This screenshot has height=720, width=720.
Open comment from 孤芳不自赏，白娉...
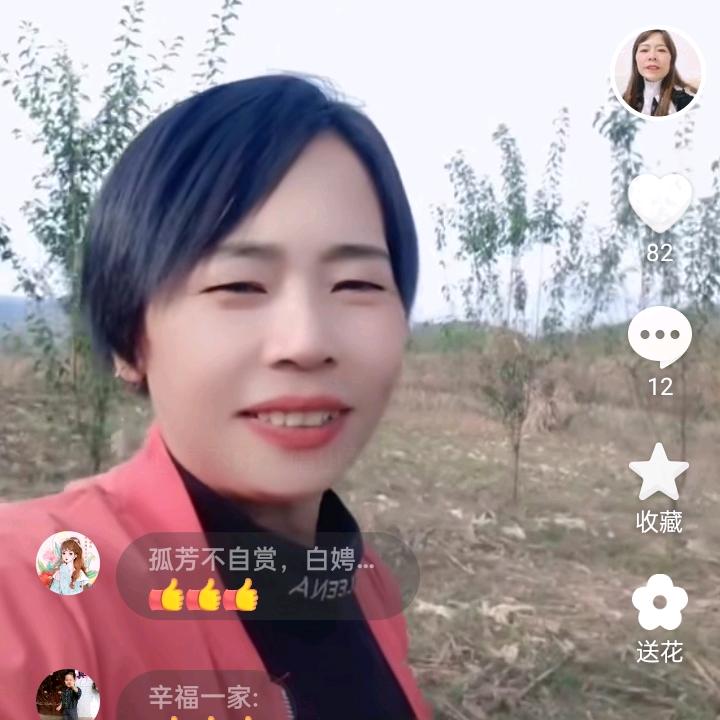pos(262,576)
